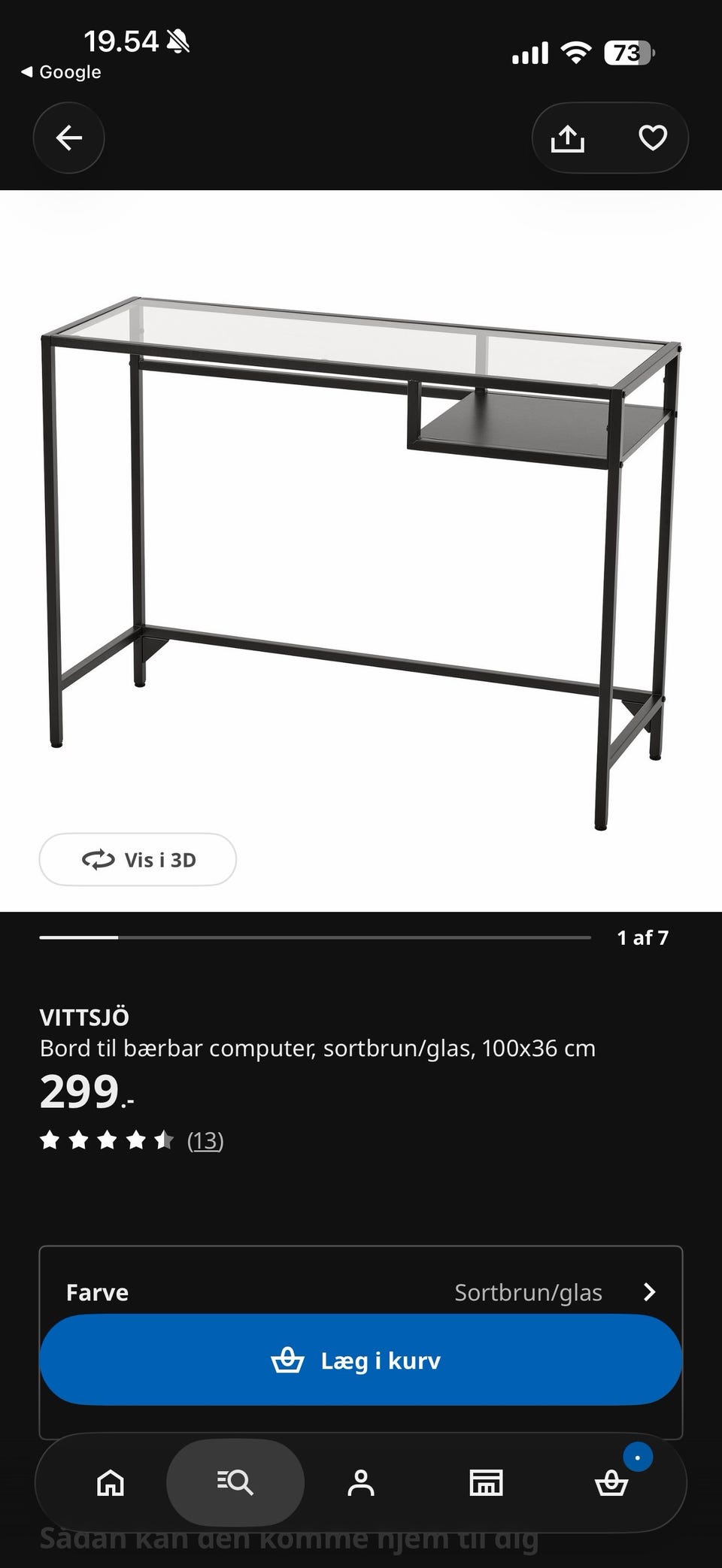Open the shopping basket tab
The height and width of the screenshot is (1568, 722).
611,1482
